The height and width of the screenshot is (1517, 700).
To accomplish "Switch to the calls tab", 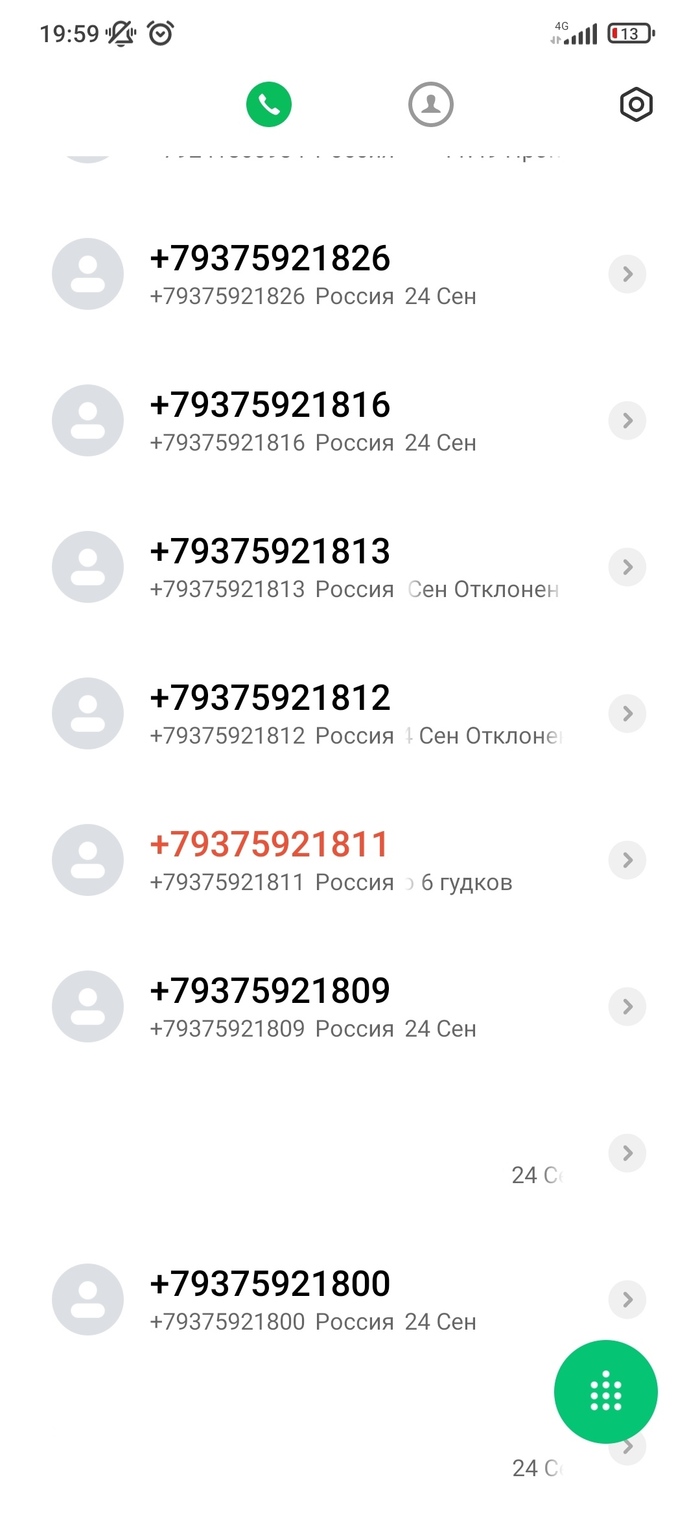I will click(269, 104).
